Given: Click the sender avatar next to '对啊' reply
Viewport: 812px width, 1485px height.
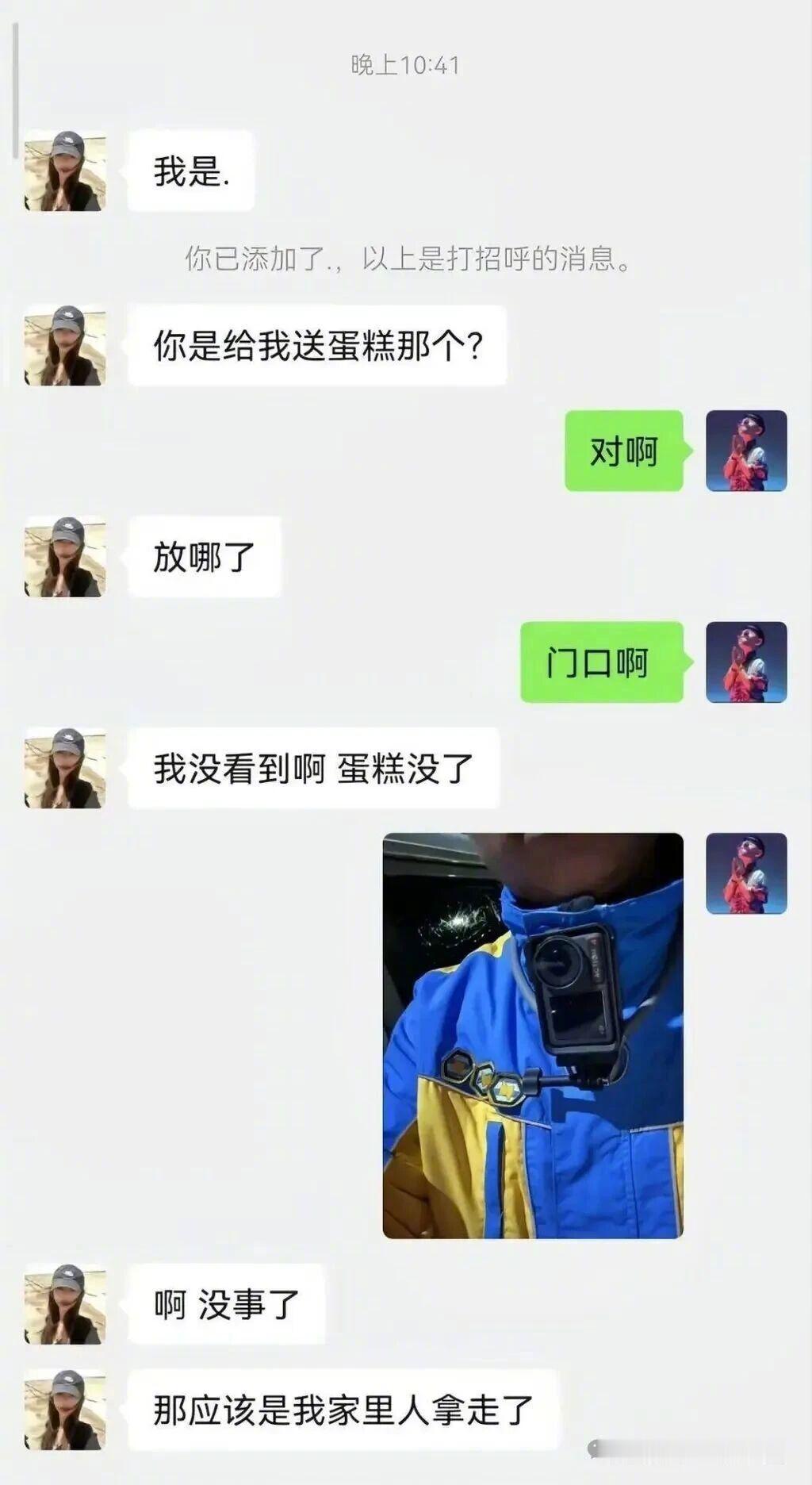Looking at the screenshot, I should click(745, 452).
